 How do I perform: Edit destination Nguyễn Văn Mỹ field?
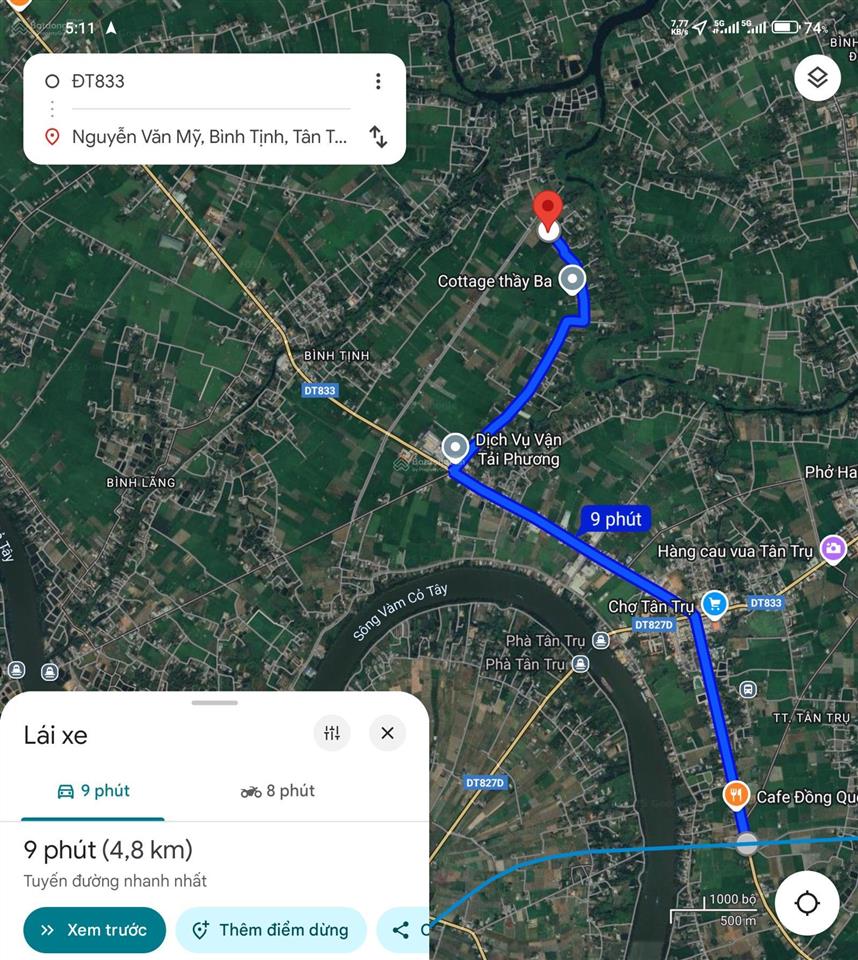point(209,137)
